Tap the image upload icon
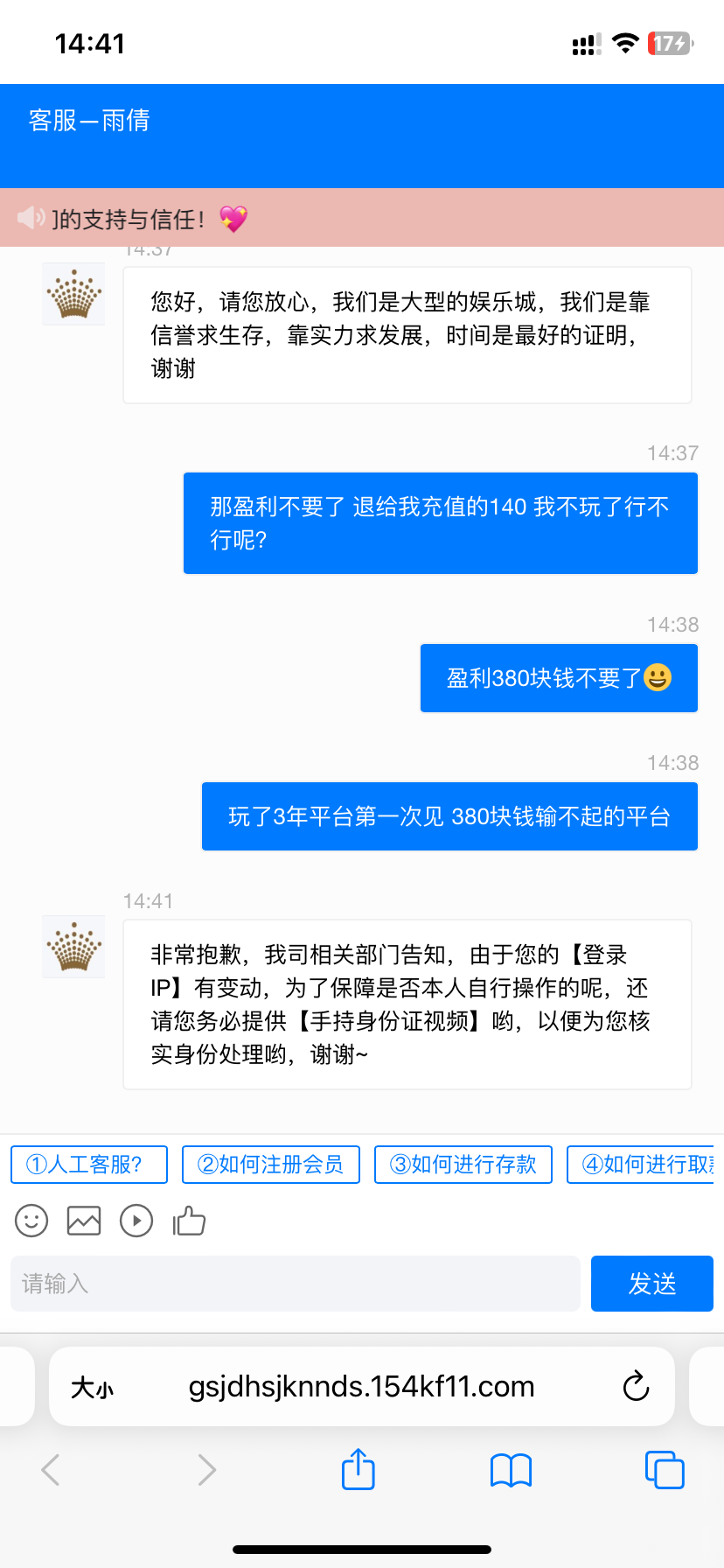Image resolution: width=724 pixels, height=1568 pixels. click(83, 1220)
